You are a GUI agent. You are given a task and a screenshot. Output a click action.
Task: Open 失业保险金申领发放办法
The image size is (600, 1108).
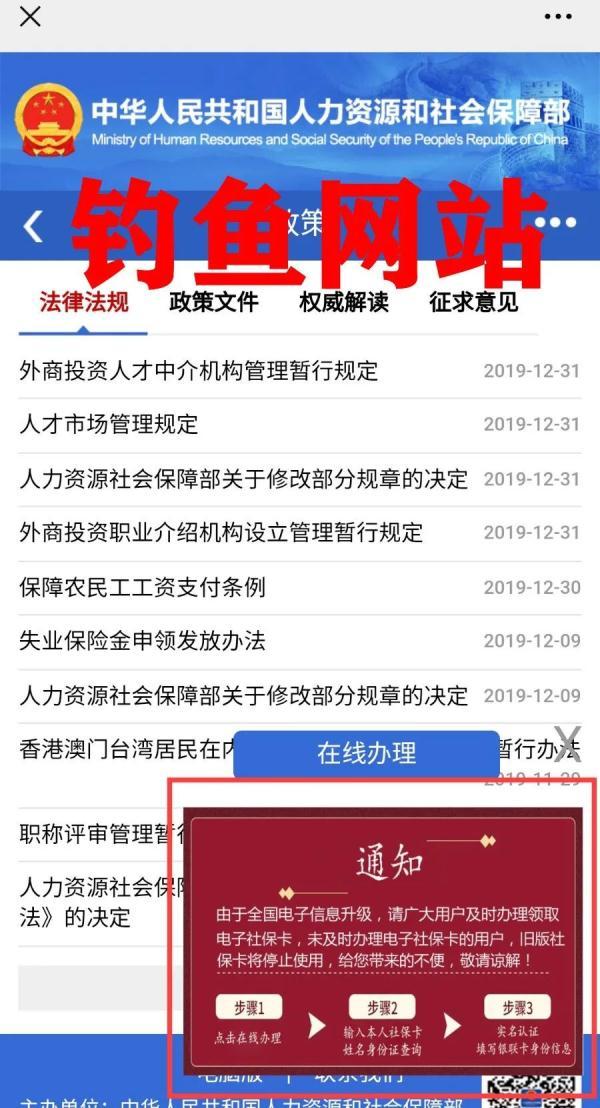click(142, 641)
